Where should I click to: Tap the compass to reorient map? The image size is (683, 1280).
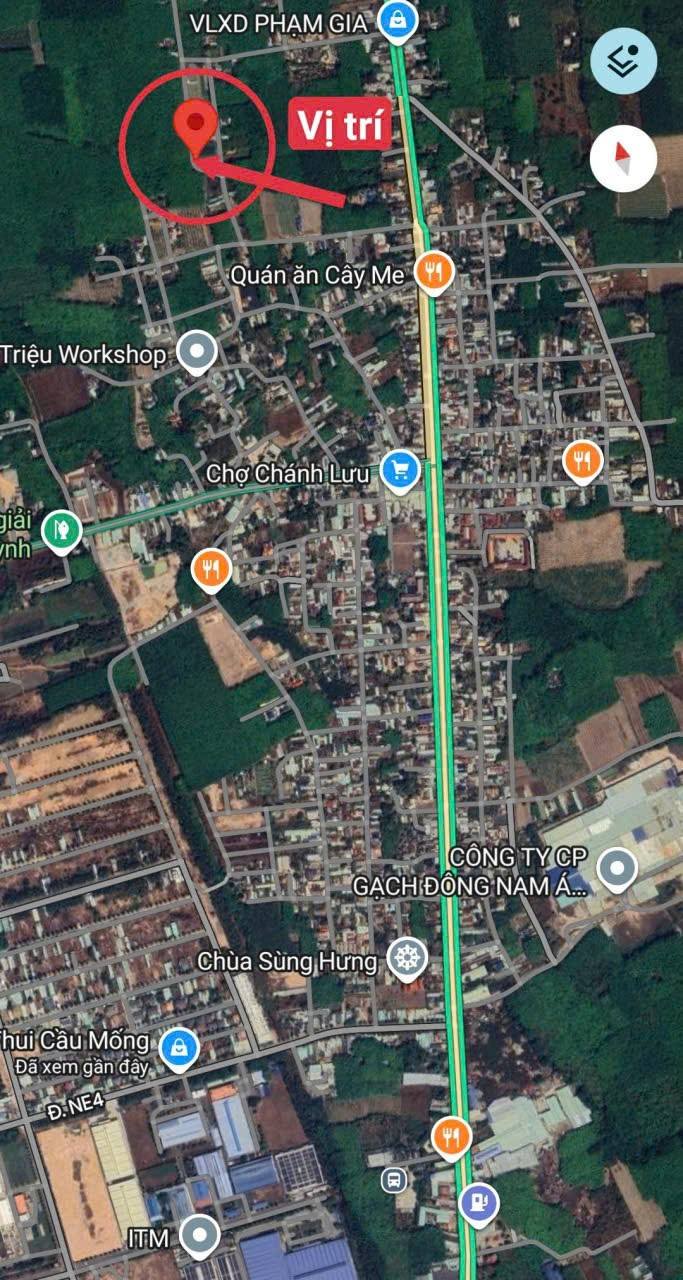pos(623,158)
